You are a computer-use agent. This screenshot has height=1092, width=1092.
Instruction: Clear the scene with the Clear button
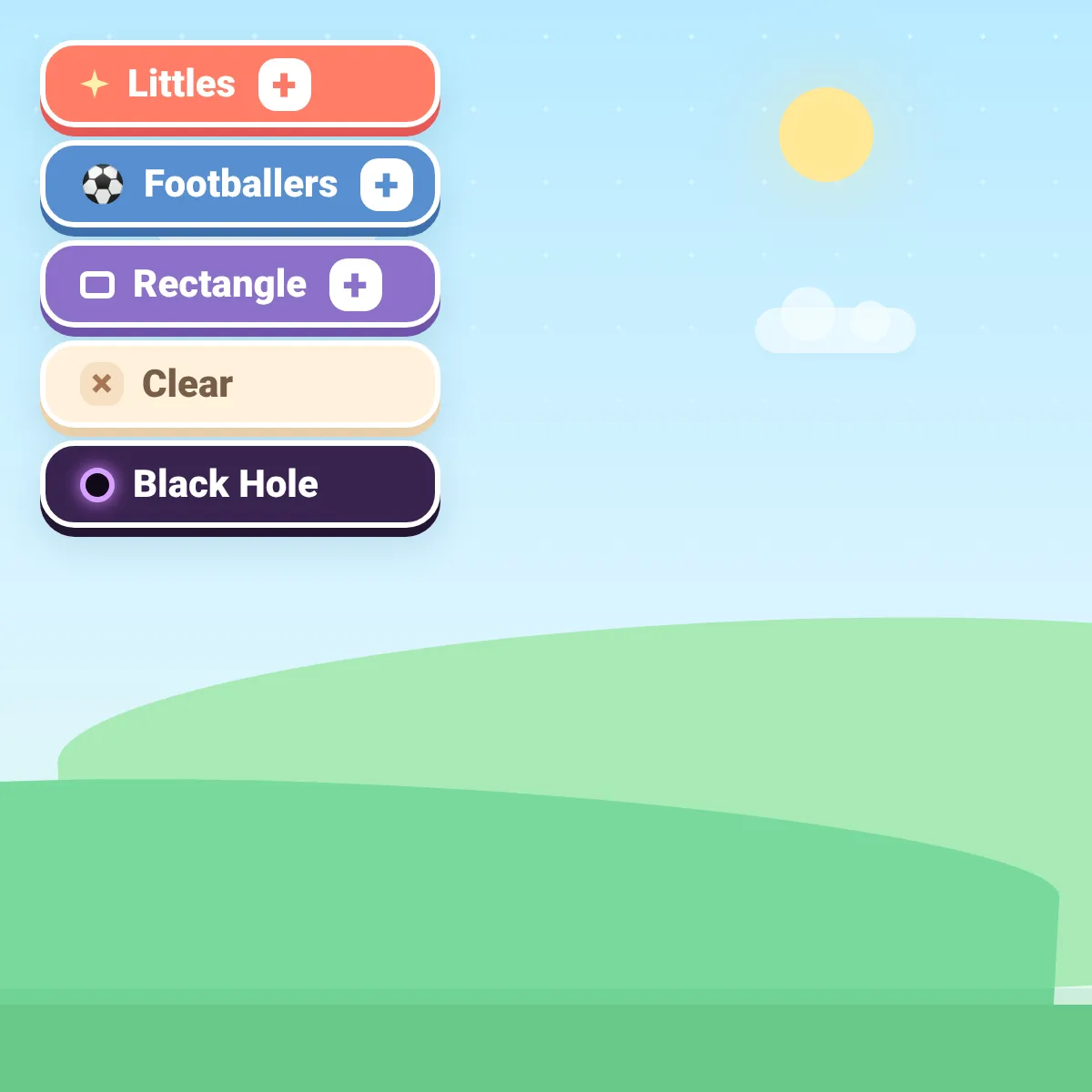pos(240,385)
